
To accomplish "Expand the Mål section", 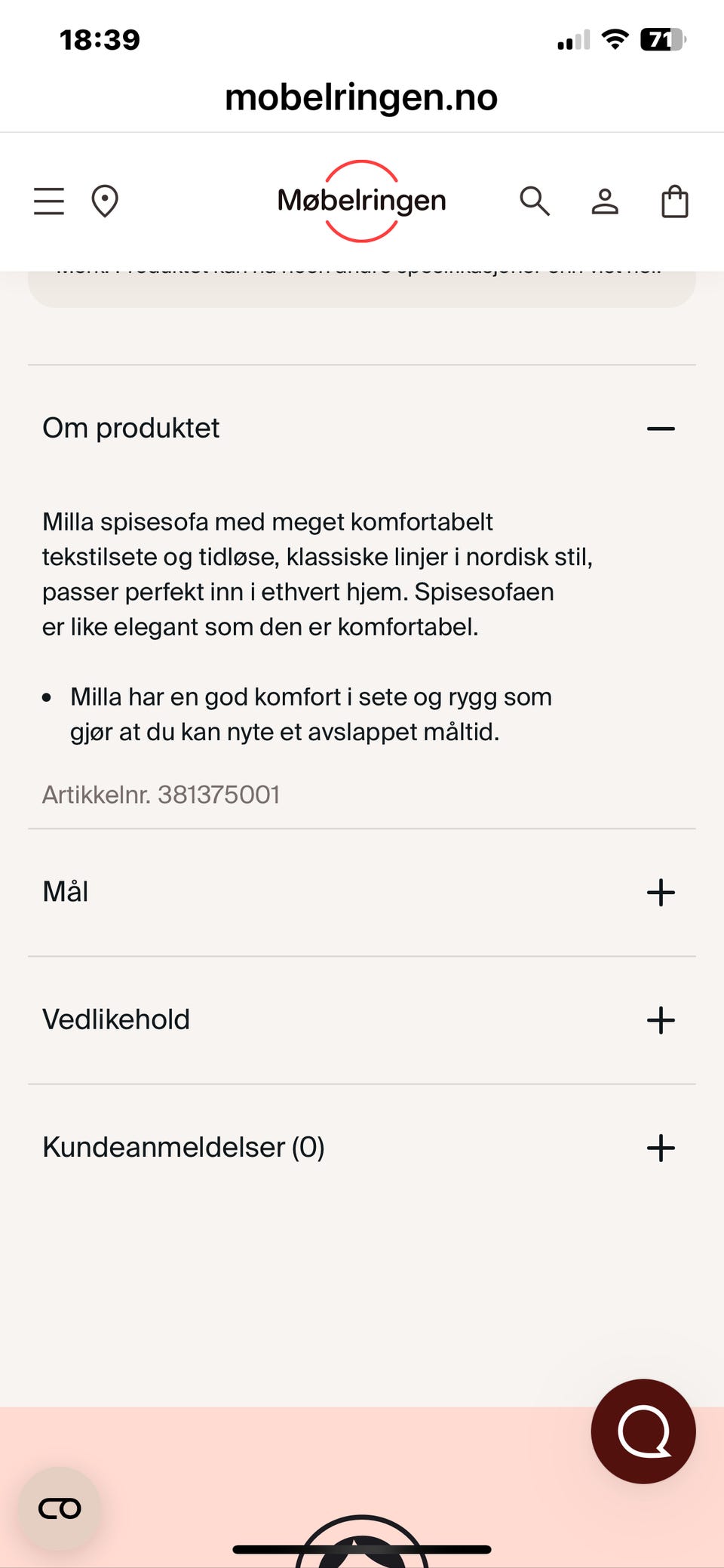I will click(x=661, y=892).
